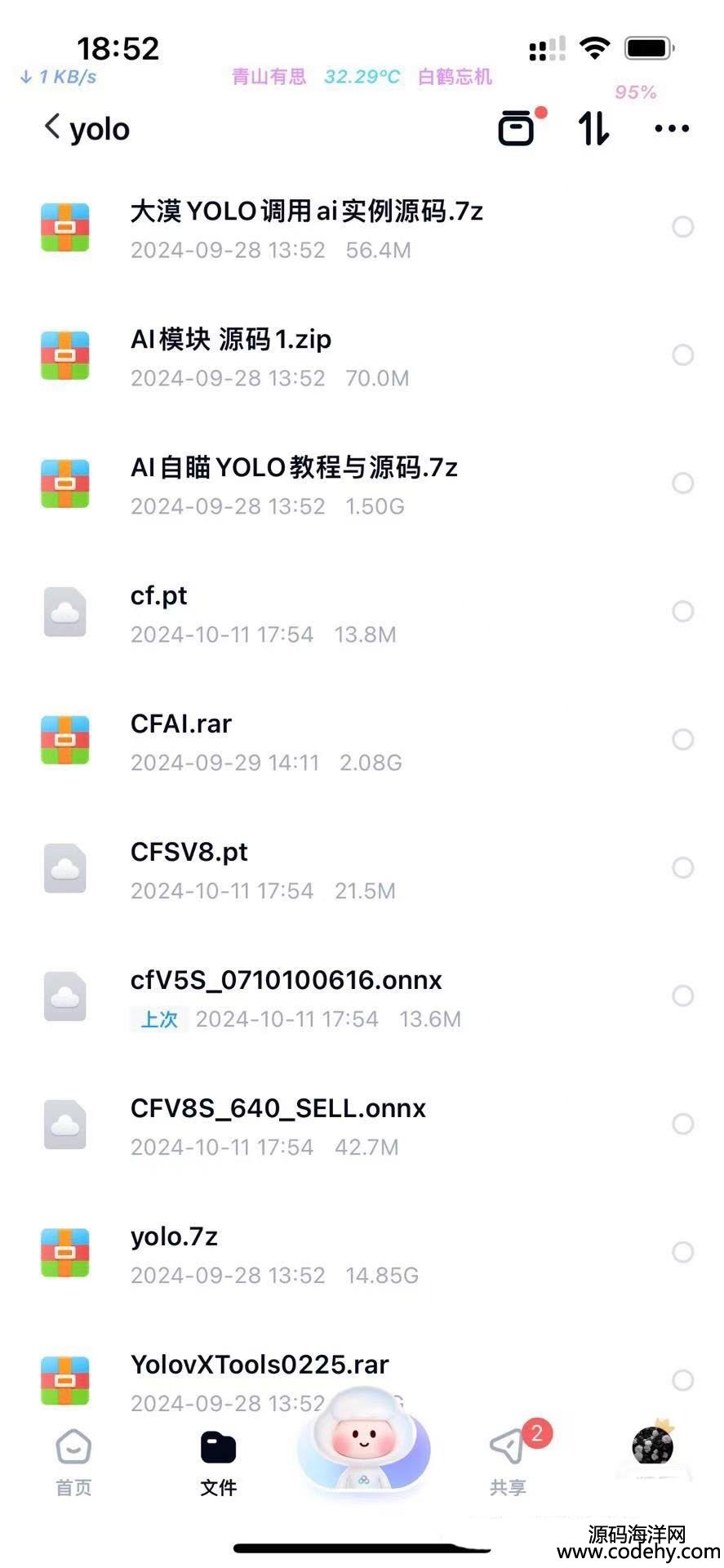Viewport: 724px width, 1568px height.
Task: Switch to the 共享 sharing tab
Action: pyautogui.click(x=508, y=1462)
